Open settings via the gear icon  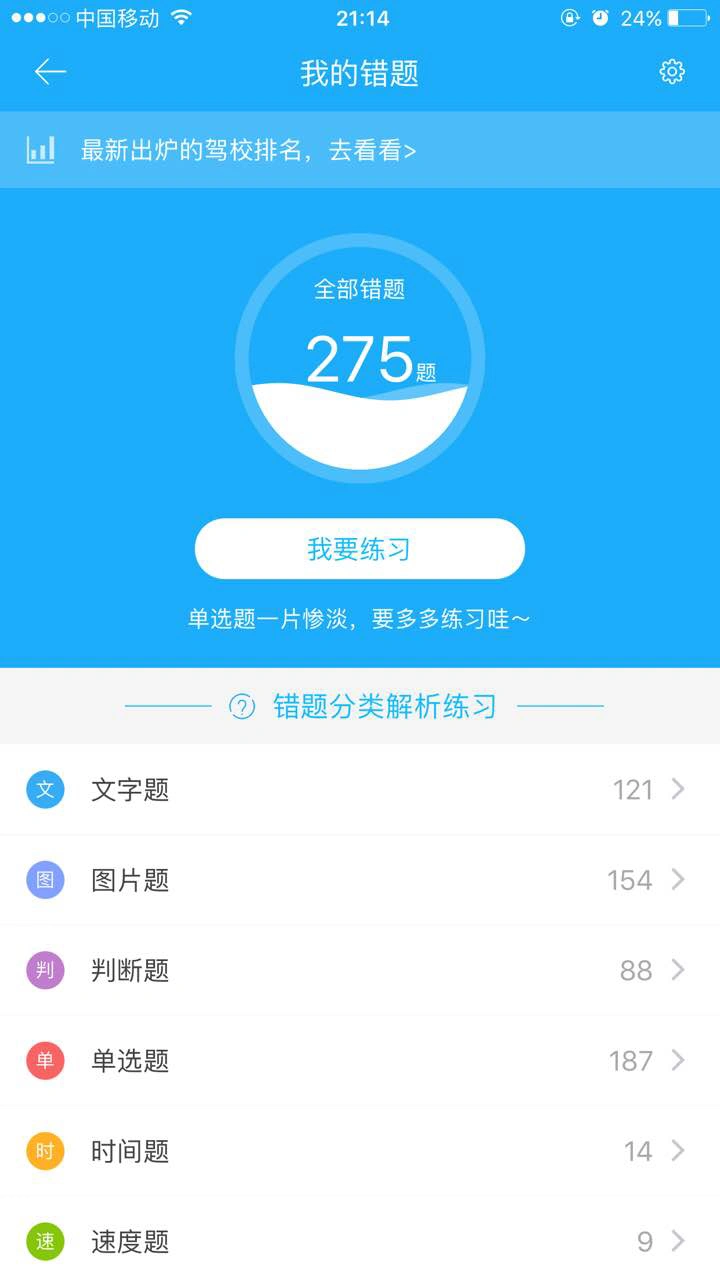tap(672, 72)
